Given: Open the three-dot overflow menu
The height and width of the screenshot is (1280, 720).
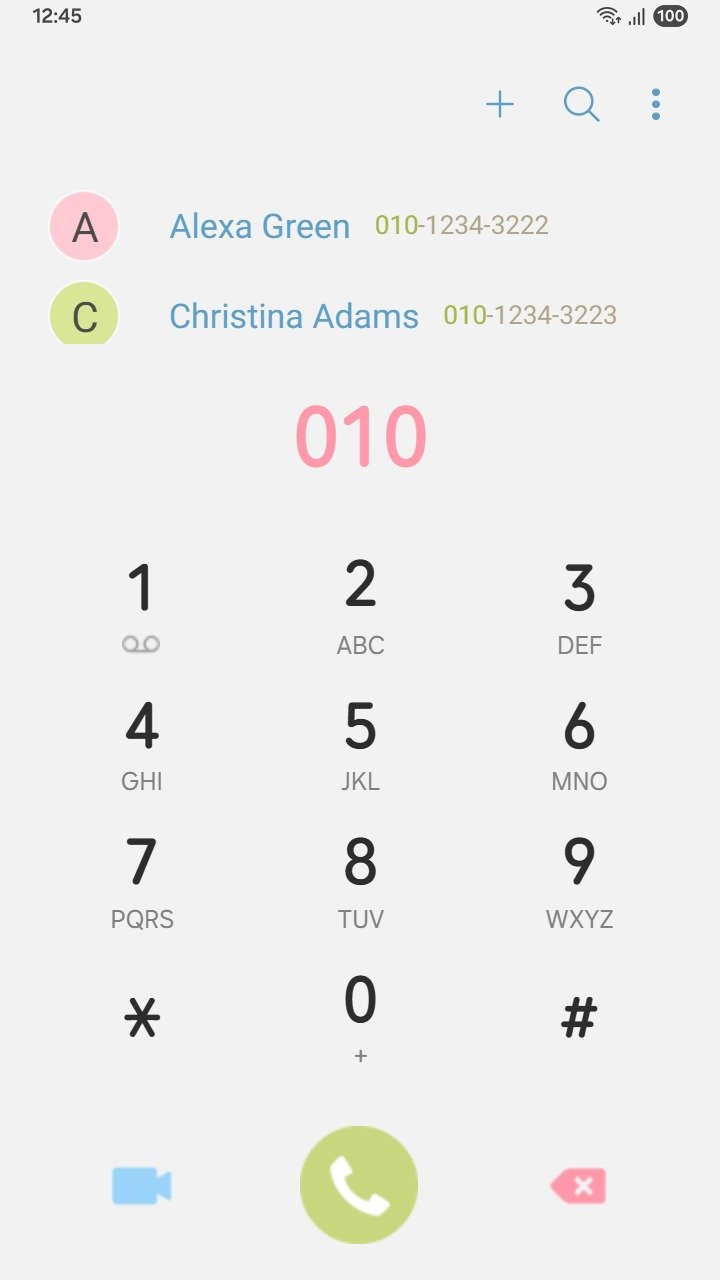Looking at the screenshot, I should click(x=656, y=104).
